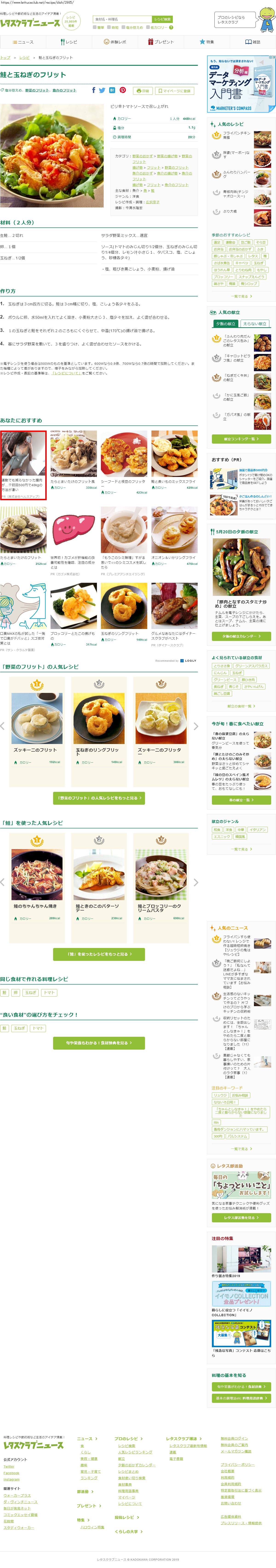Tap the トマト ingredient chip under 同じ食材で作れる料理レシピ
276x1568 pixels.
(49, 992)
